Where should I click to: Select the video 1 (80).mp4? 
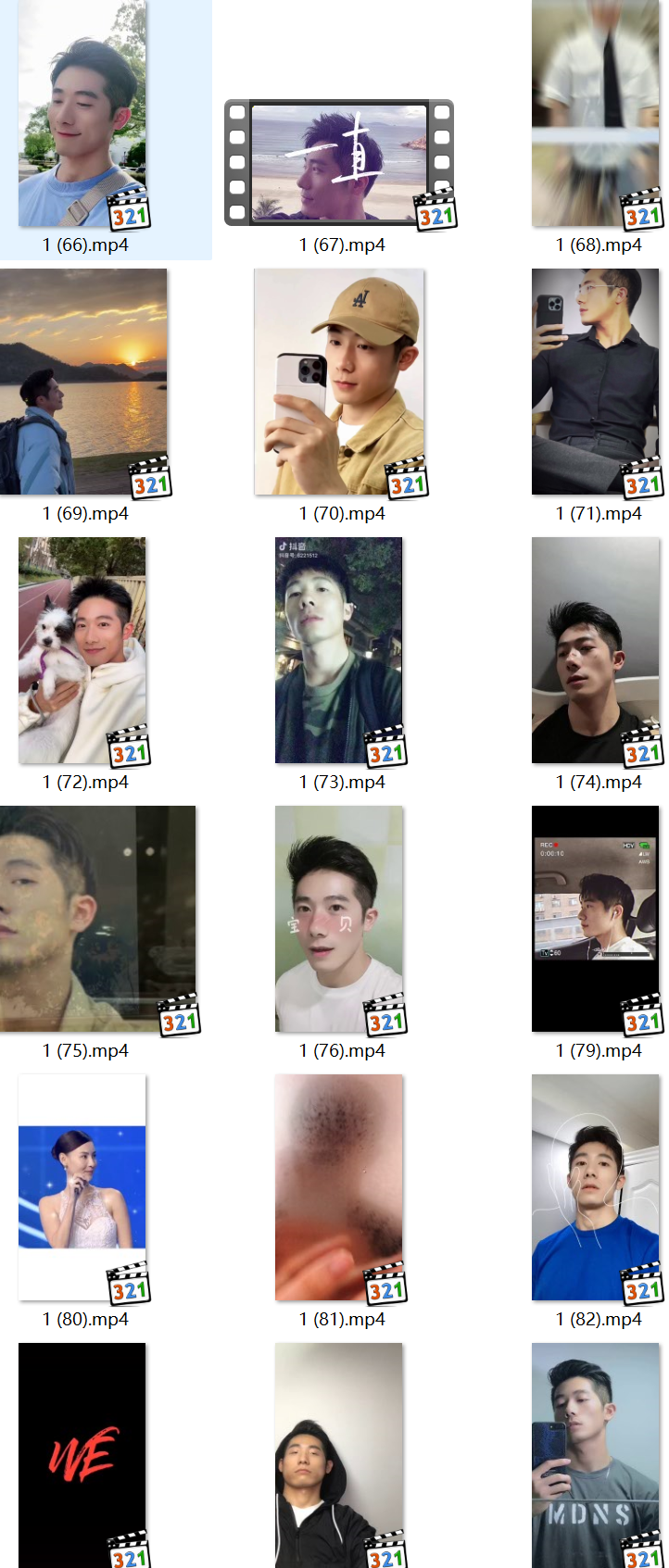pos(82,1187)
